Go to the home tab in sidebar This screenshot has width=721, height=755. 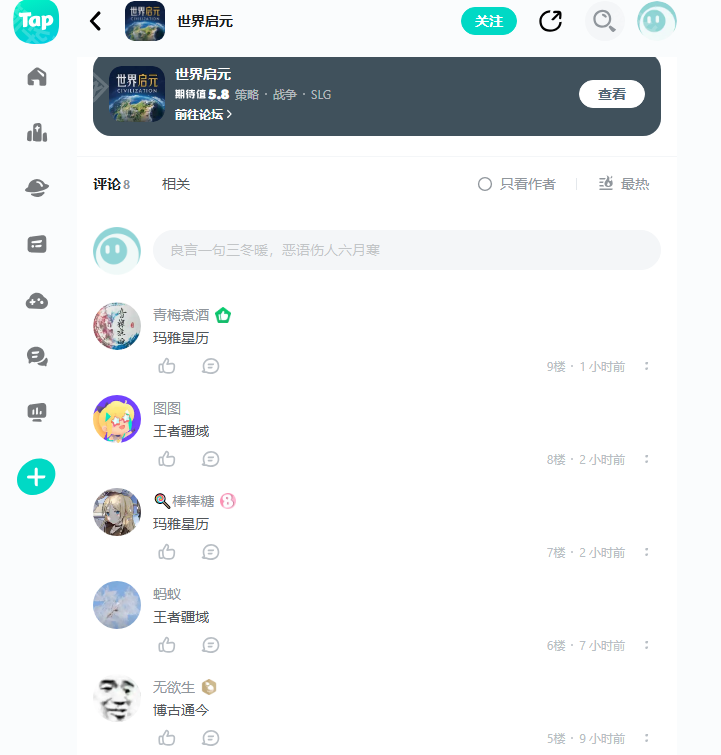point(37,77)
